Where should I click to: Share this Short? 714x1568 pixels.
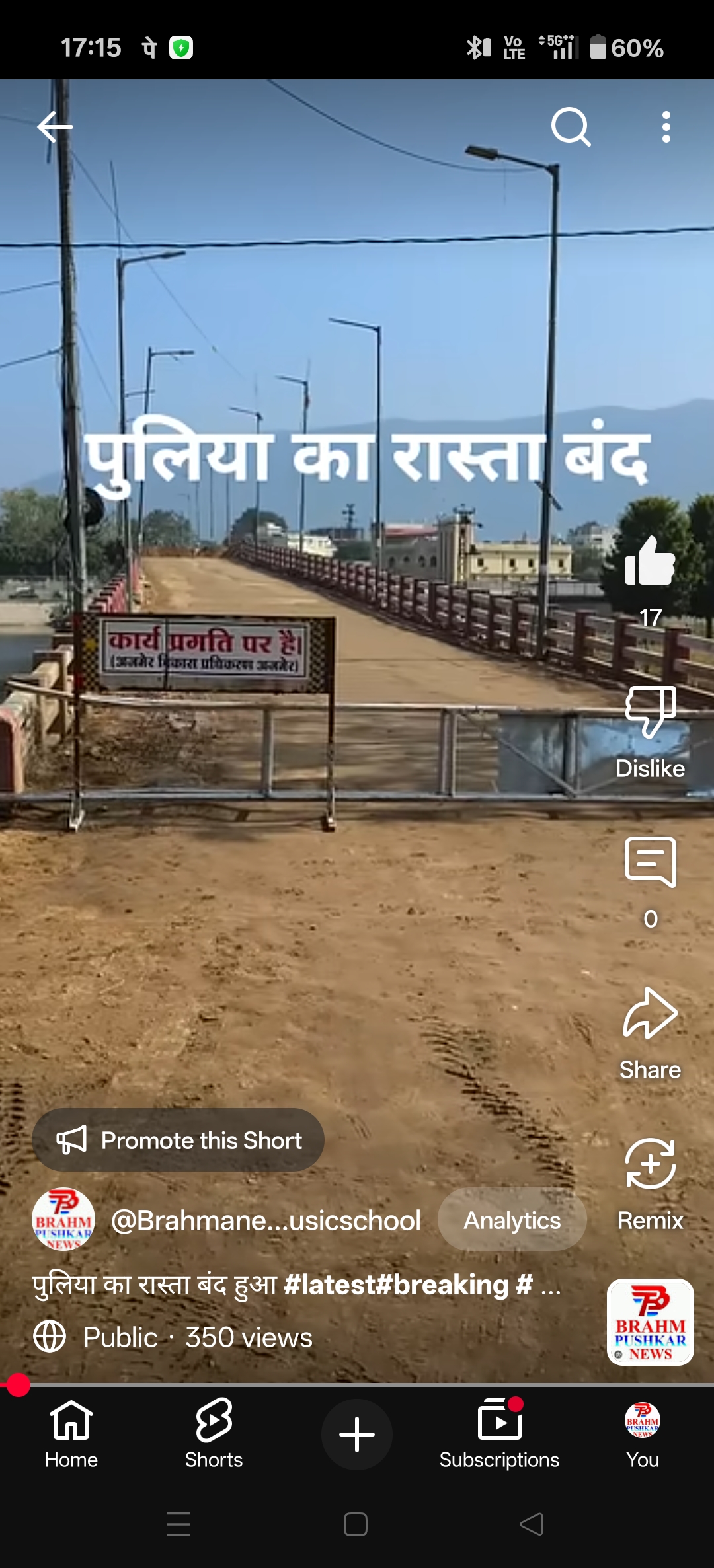point(650,1014)
